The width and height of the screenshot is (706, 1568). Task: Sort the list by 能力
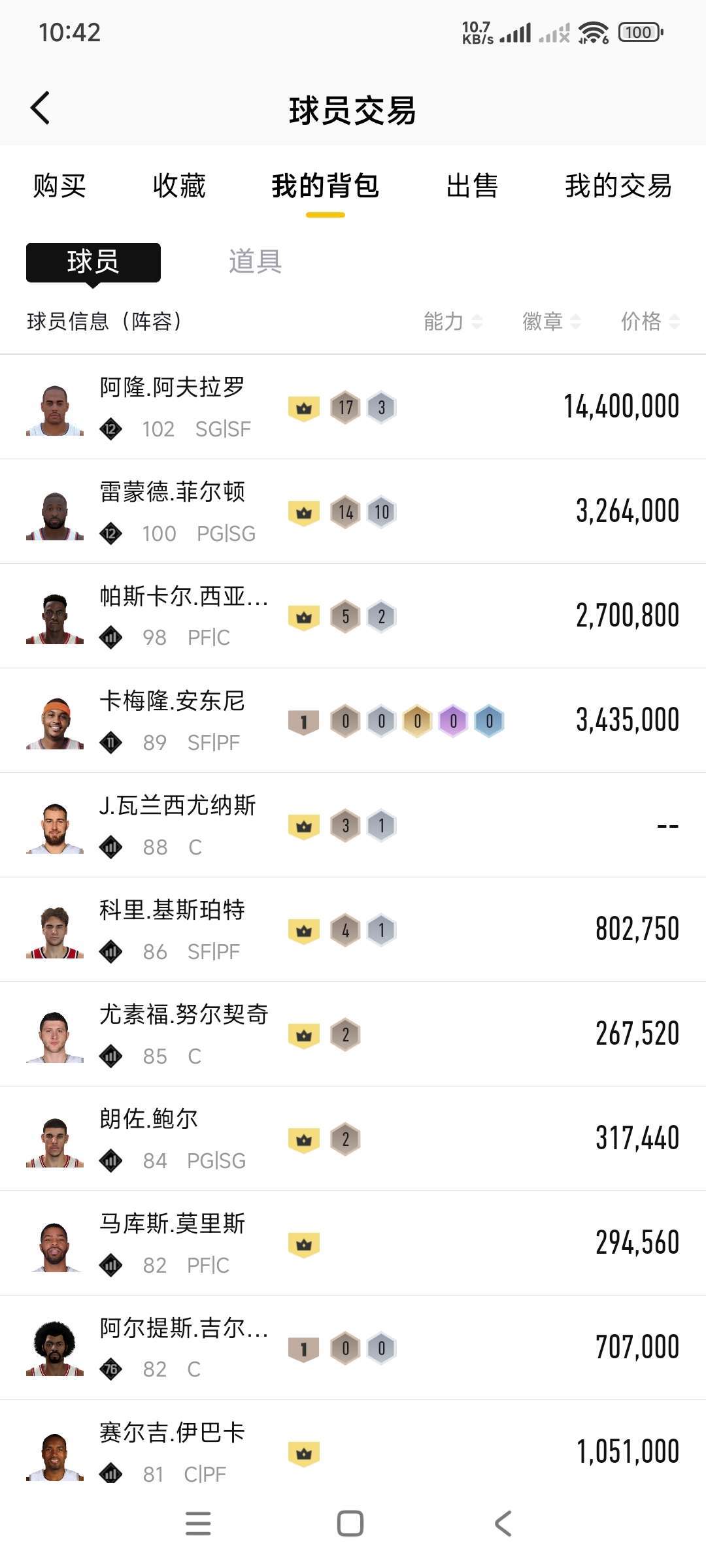click(452, 321)
